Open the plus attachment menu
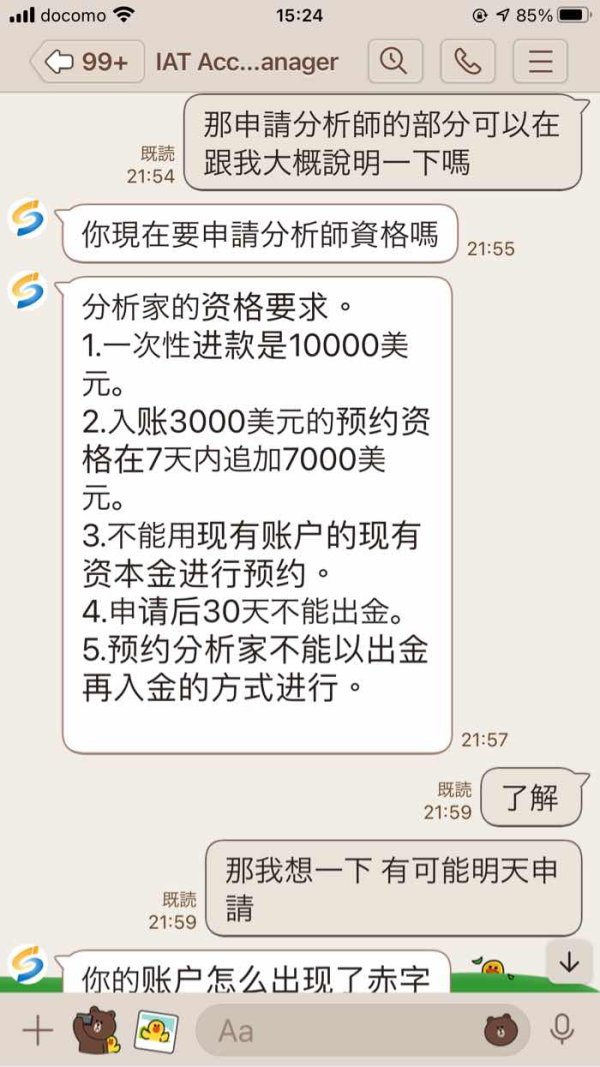The width and height of the screenshot is (600, 1067). (x=37, y=1031)
